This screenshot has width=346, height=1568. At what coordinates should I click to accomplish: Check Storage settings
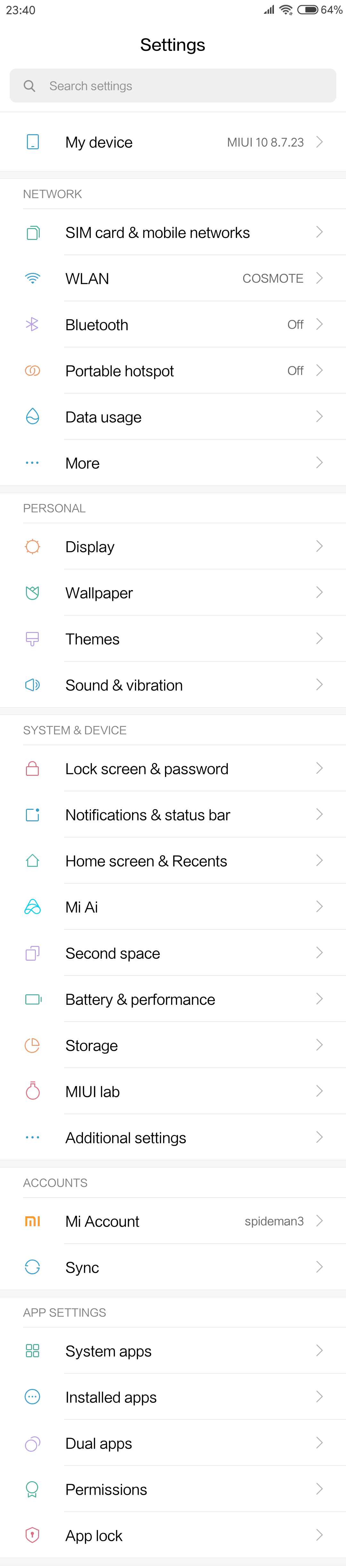(x=173, y=1046)
